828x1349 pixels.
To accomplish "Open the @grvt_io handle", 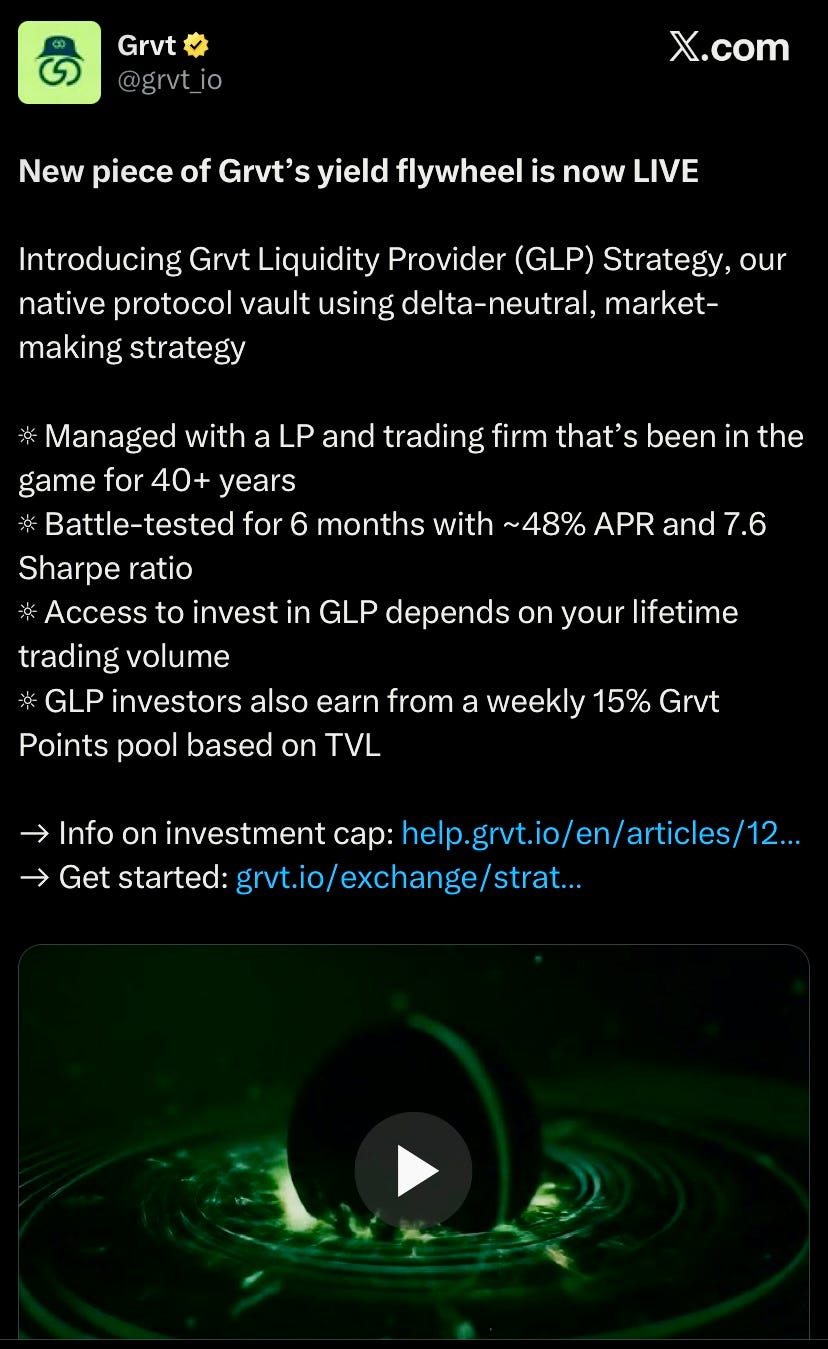I will coord(170,80).
